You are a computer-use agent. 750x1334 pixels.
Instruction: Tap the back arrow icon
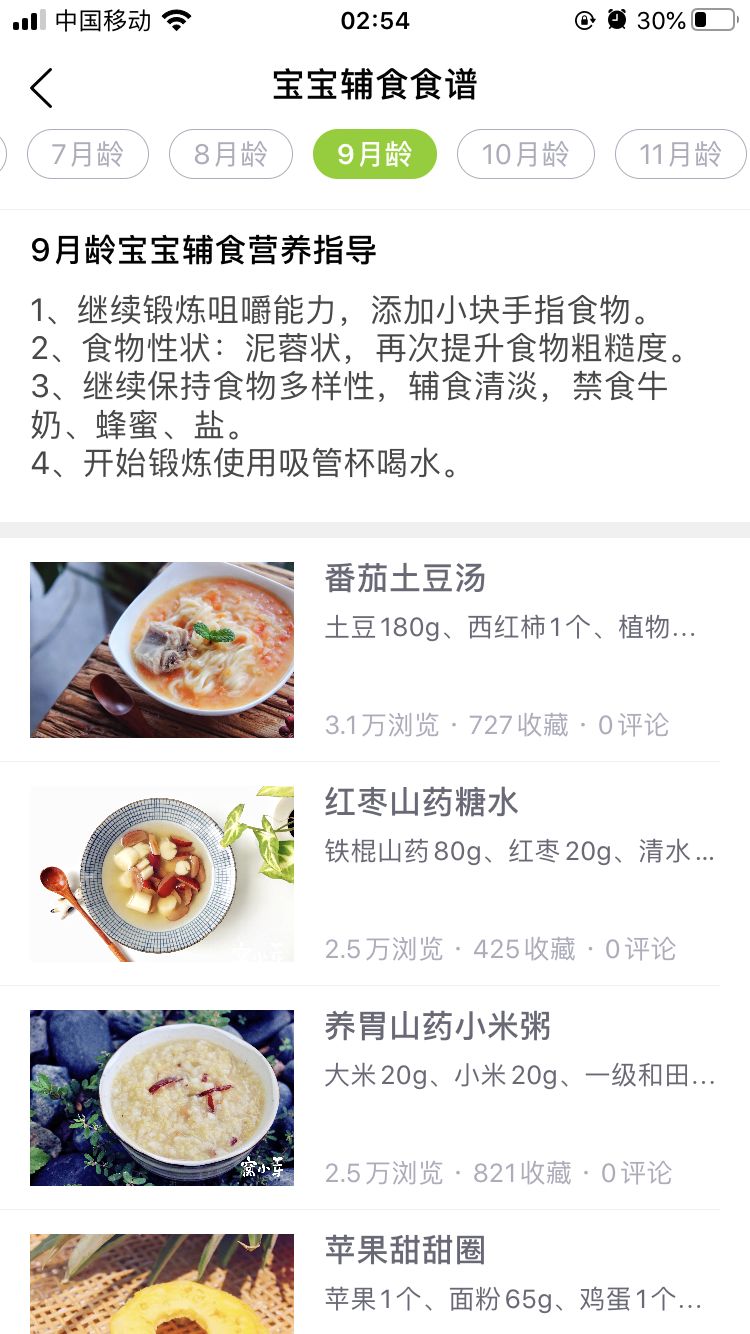coord(41,88)
